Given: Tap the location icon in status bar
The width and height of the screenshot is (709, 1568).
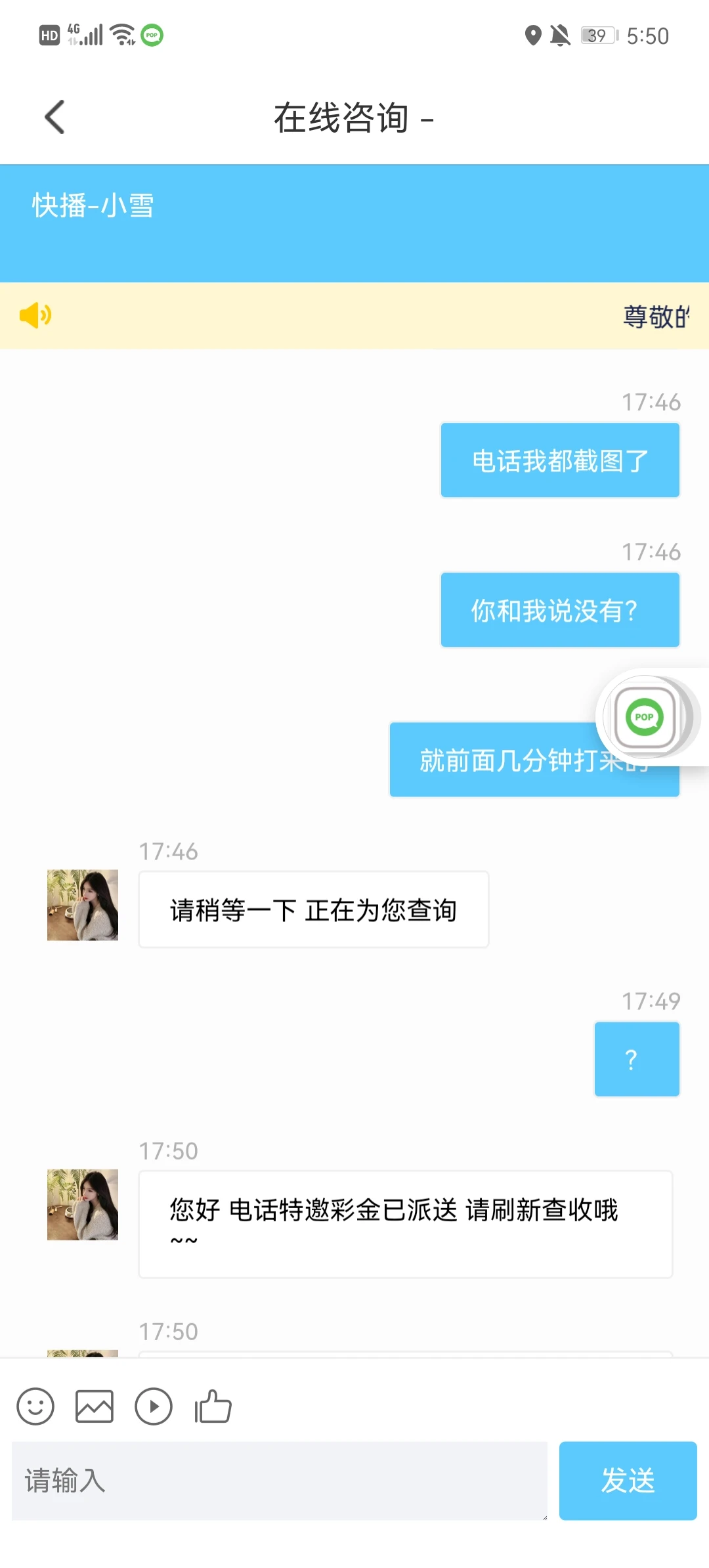Looking at the screenshot, I should (533, 35).
